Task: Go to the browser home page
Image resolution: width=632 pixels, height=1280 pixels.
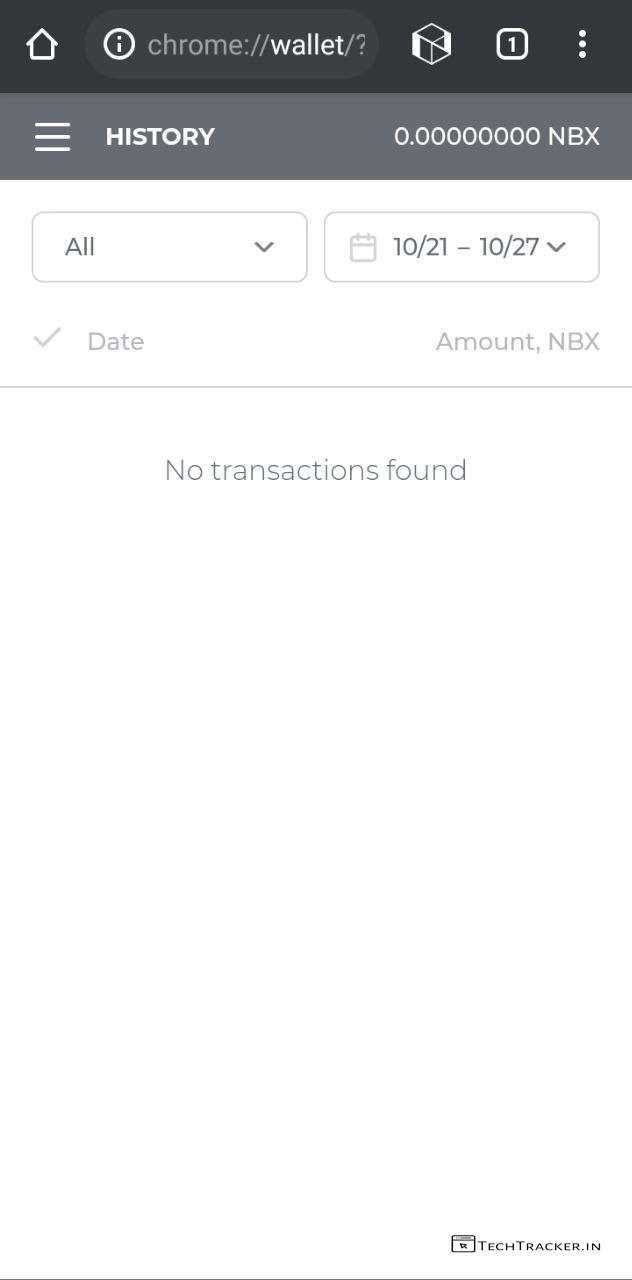Action: [42, 44]
